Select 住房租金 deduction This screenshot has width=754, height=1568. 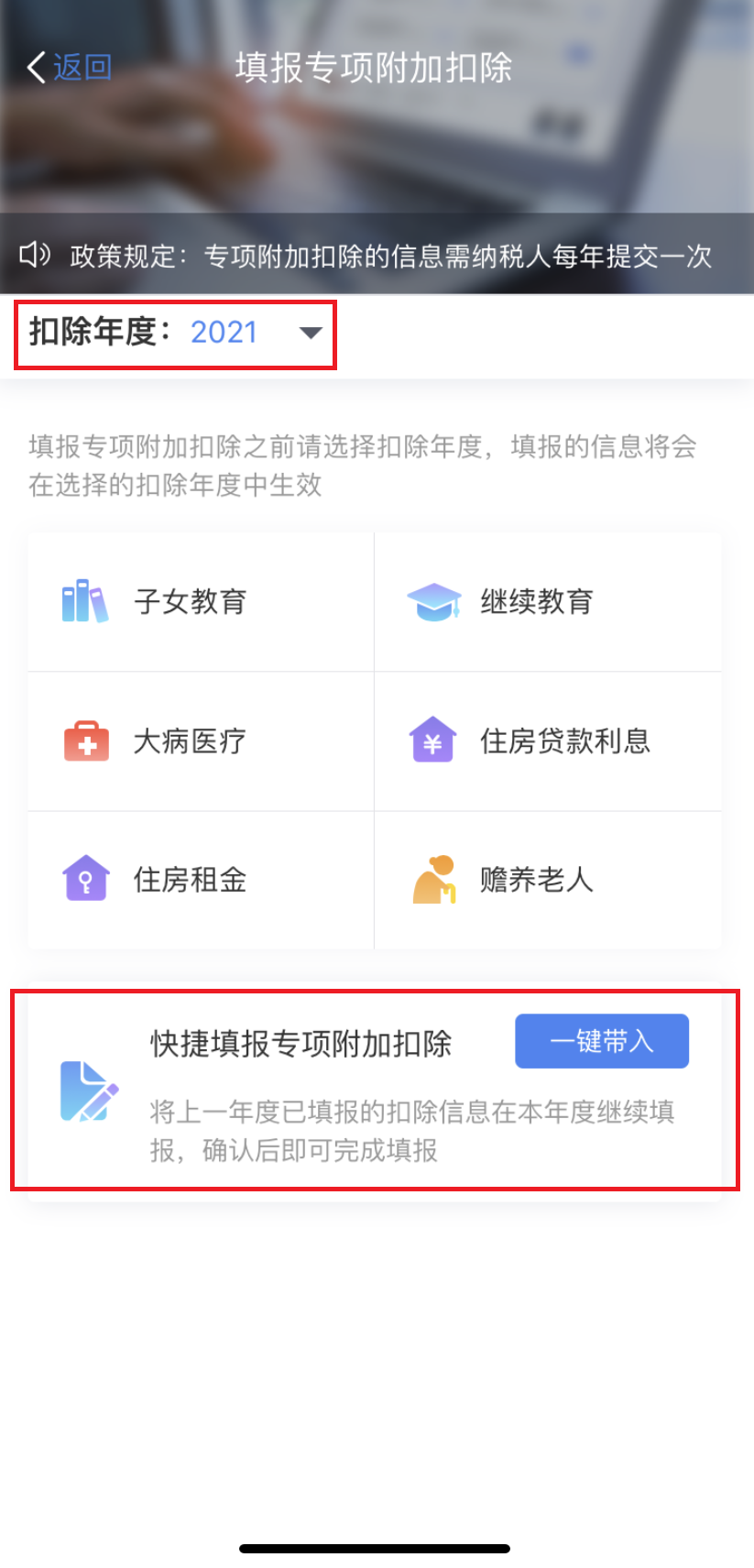click(x=201, y=881)
